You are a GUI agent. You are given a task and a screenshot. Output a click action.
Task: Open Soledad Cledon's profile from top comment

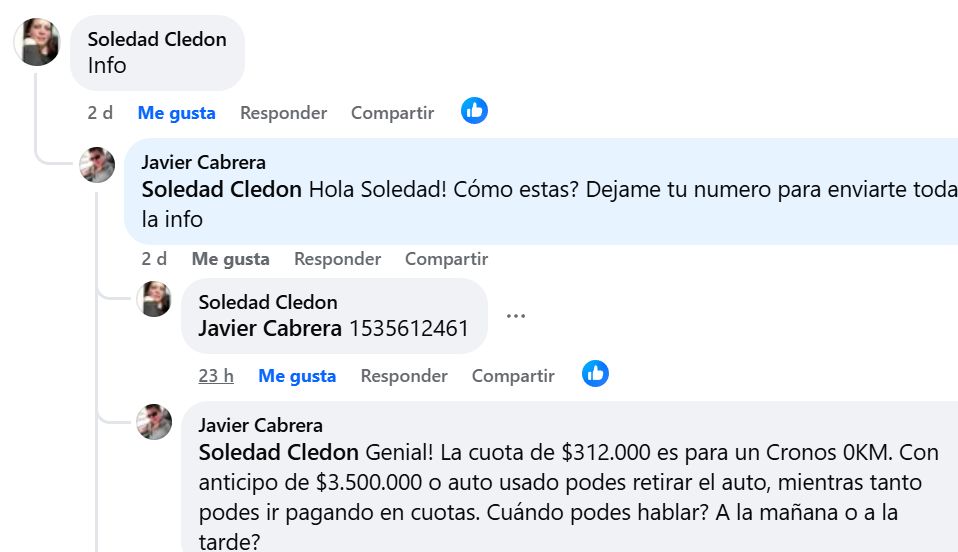157,39
